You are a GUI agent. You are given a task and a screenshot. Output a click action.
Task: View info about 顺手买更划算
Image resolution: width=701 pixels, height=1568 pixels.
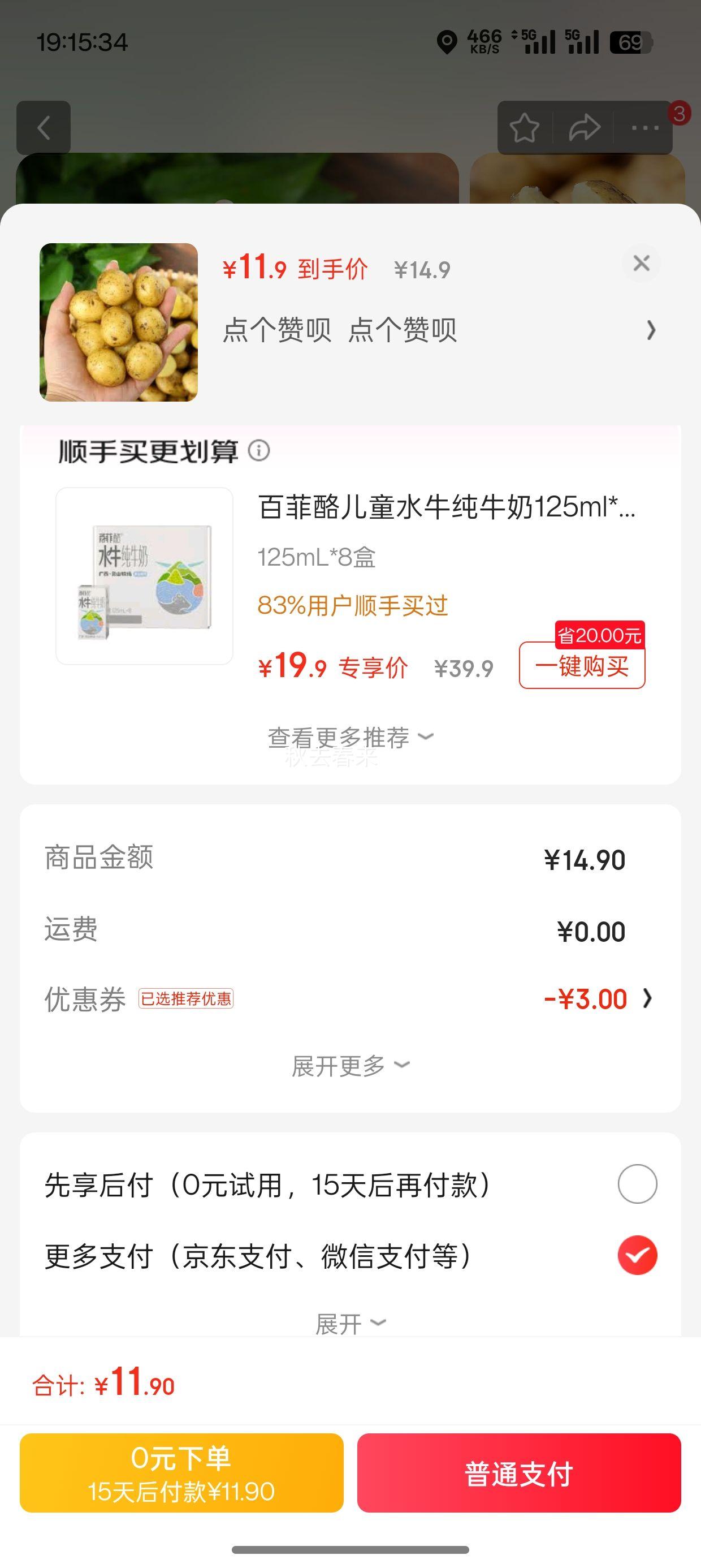tap(259, 451)
